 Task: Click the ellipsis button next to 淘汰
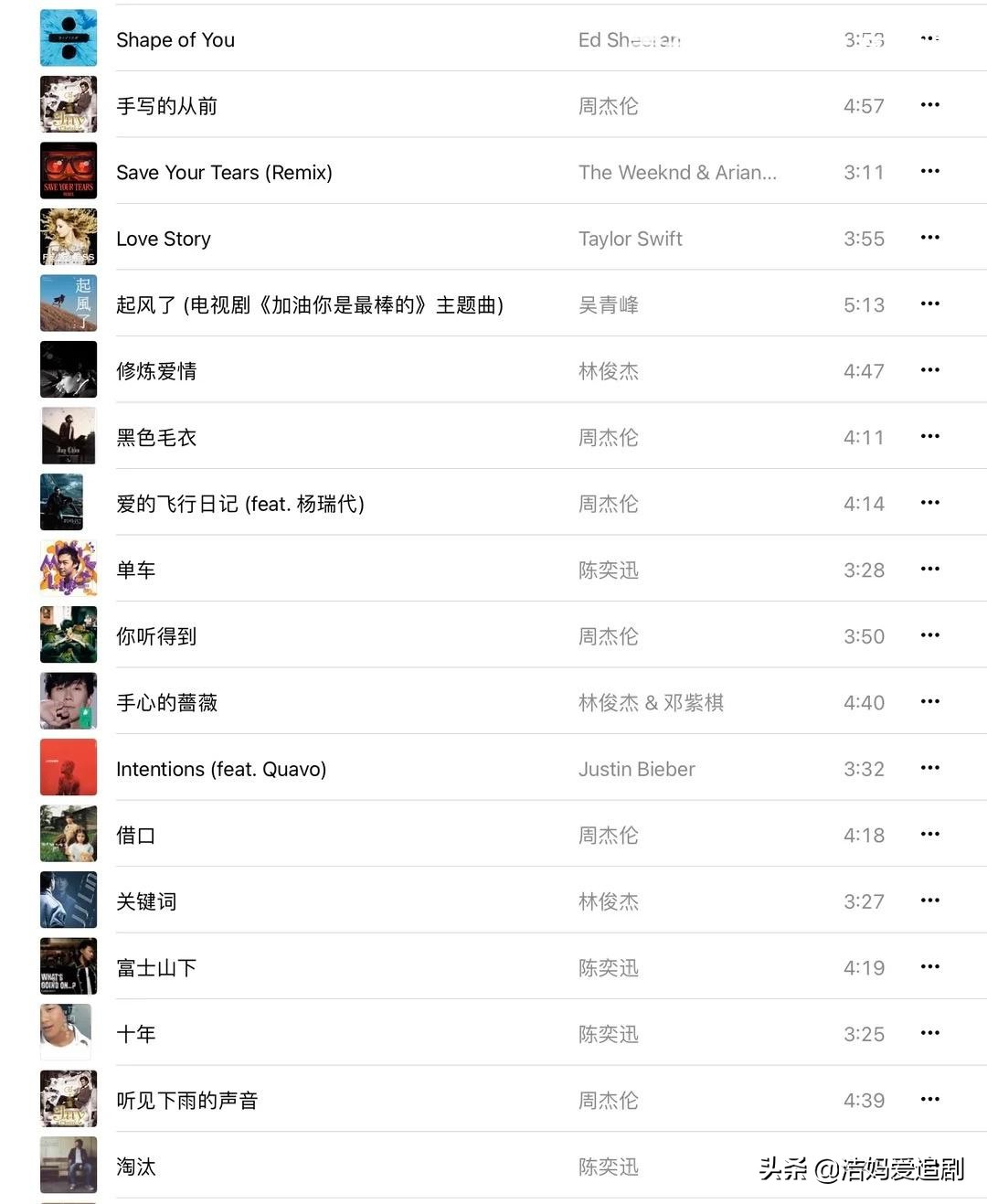929,1166
